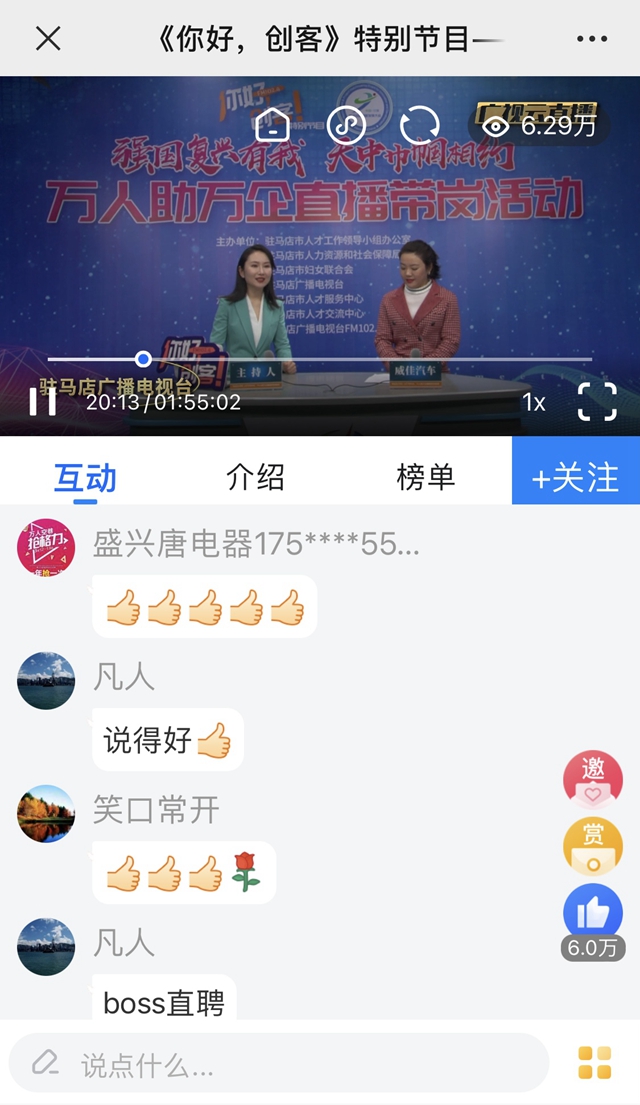Change the 1x playback speed
The image size is (640, 1105).
534,402
